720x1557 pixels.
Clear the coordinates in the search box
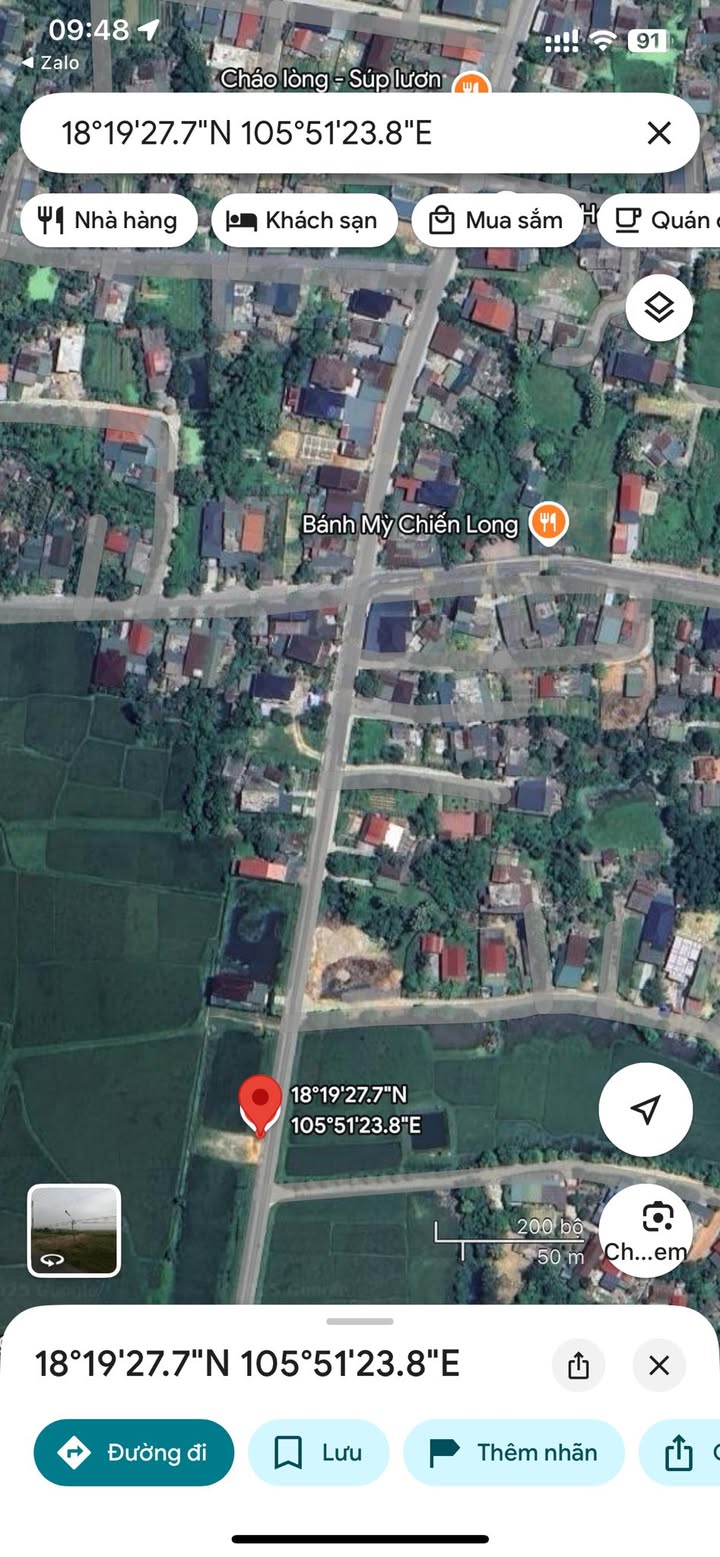(658, 133)
